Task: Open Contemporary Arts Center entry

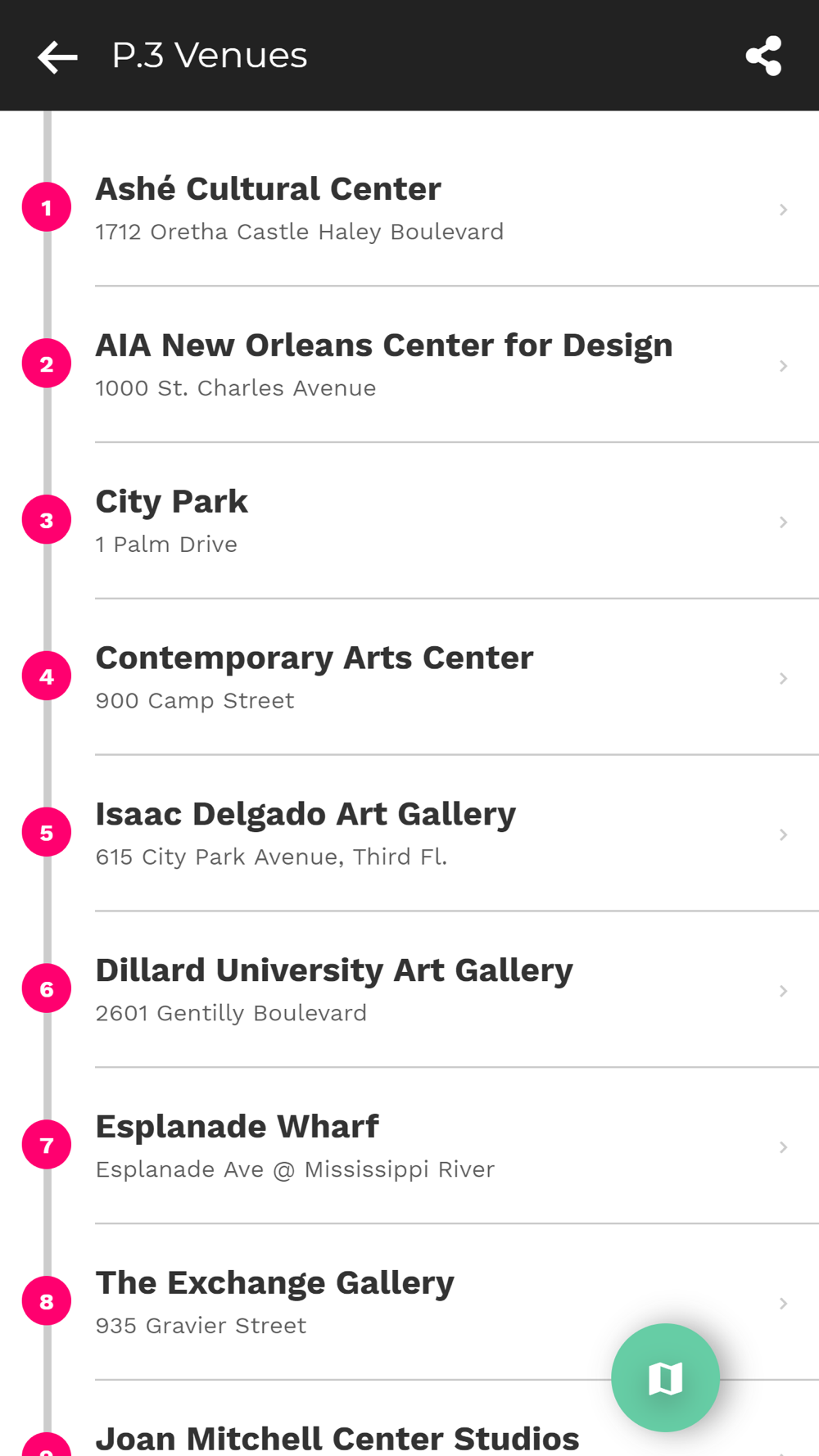Action: pyautogui.click(x=409, y=677)
